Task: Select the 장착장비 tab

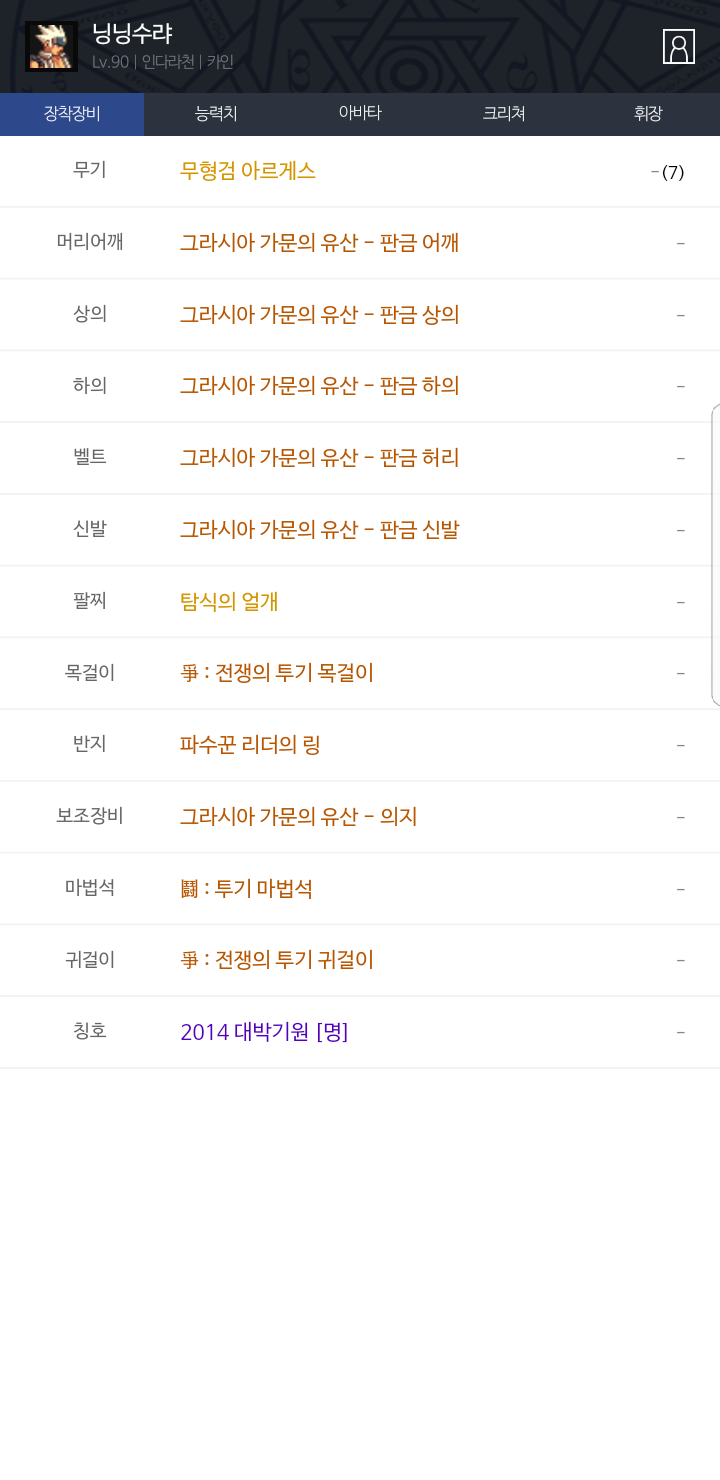Action: [x=72, y=114]
